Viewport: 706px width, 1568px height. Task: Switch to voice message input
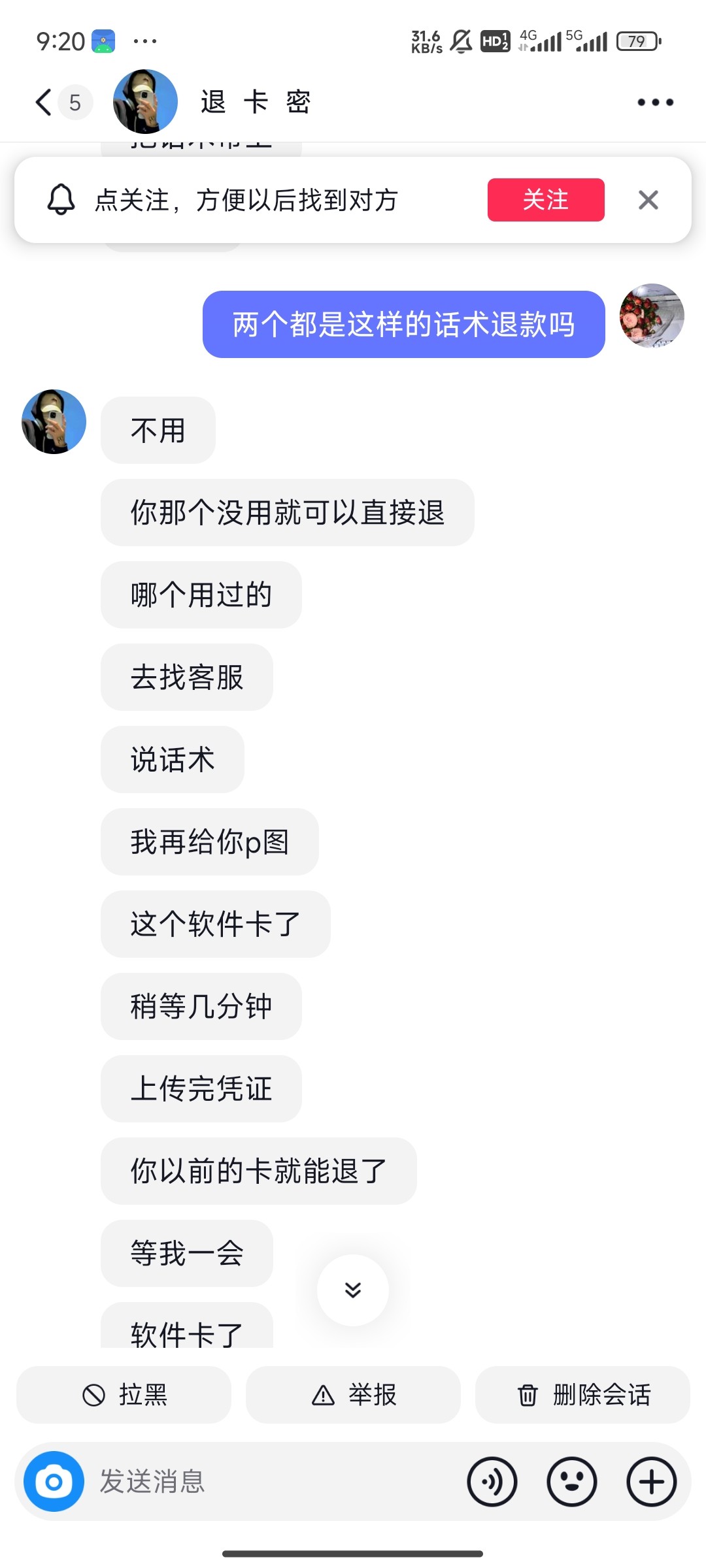[x=492, y=1482]
